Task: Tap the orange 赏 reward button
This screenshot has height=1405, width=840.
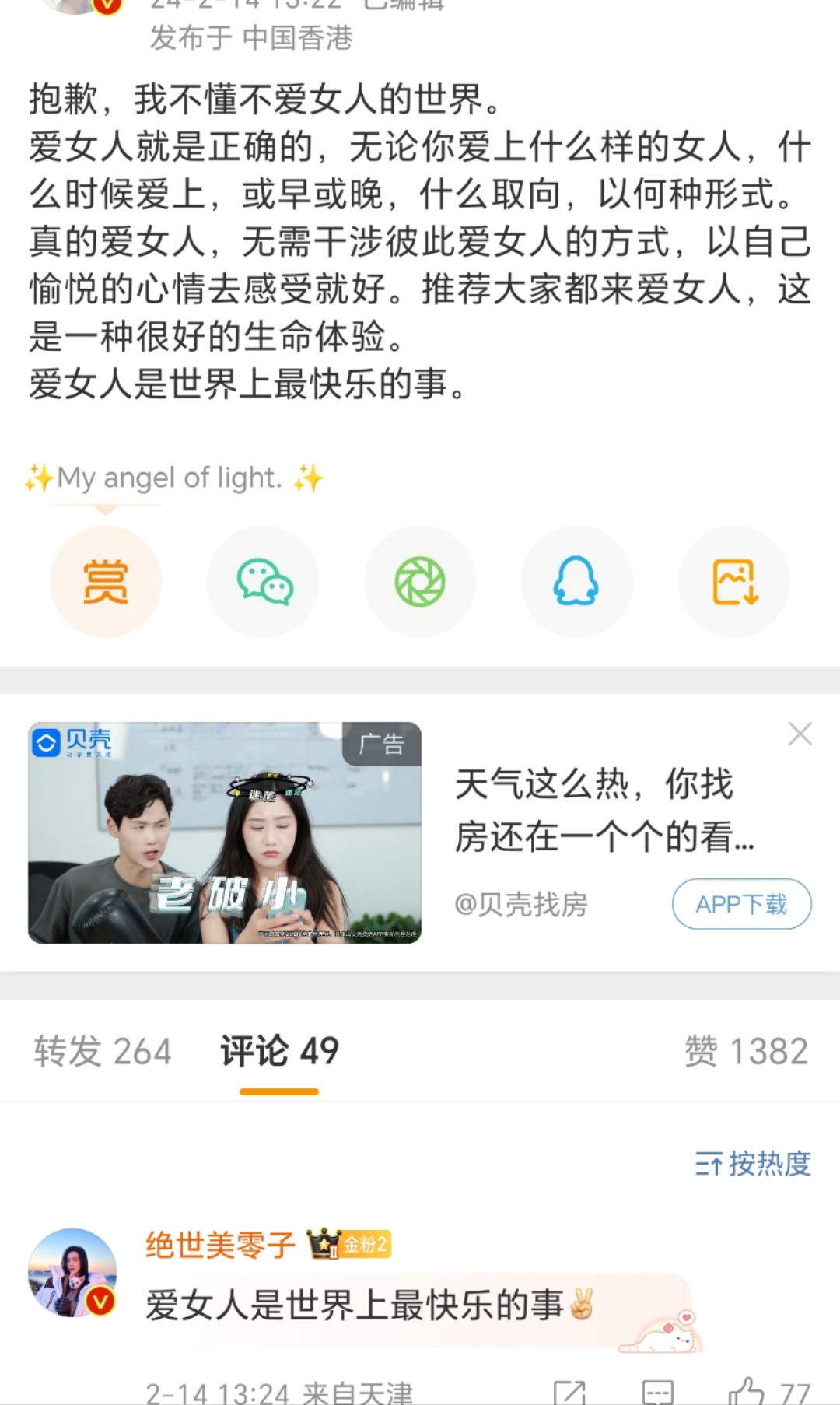Action: (106, 582)
